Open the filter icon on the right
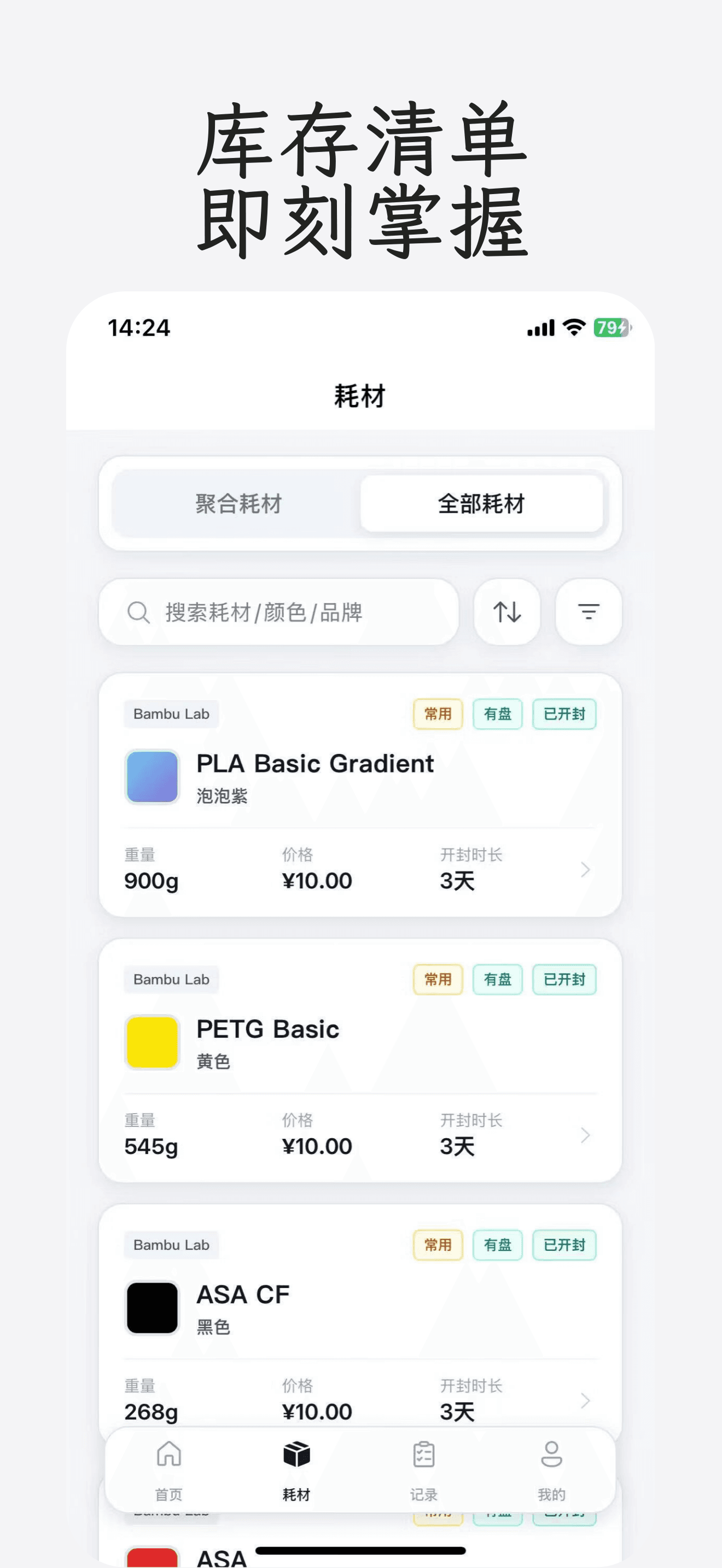The width and height of the screenshot is (722, 1568). (x=587, y=612)
